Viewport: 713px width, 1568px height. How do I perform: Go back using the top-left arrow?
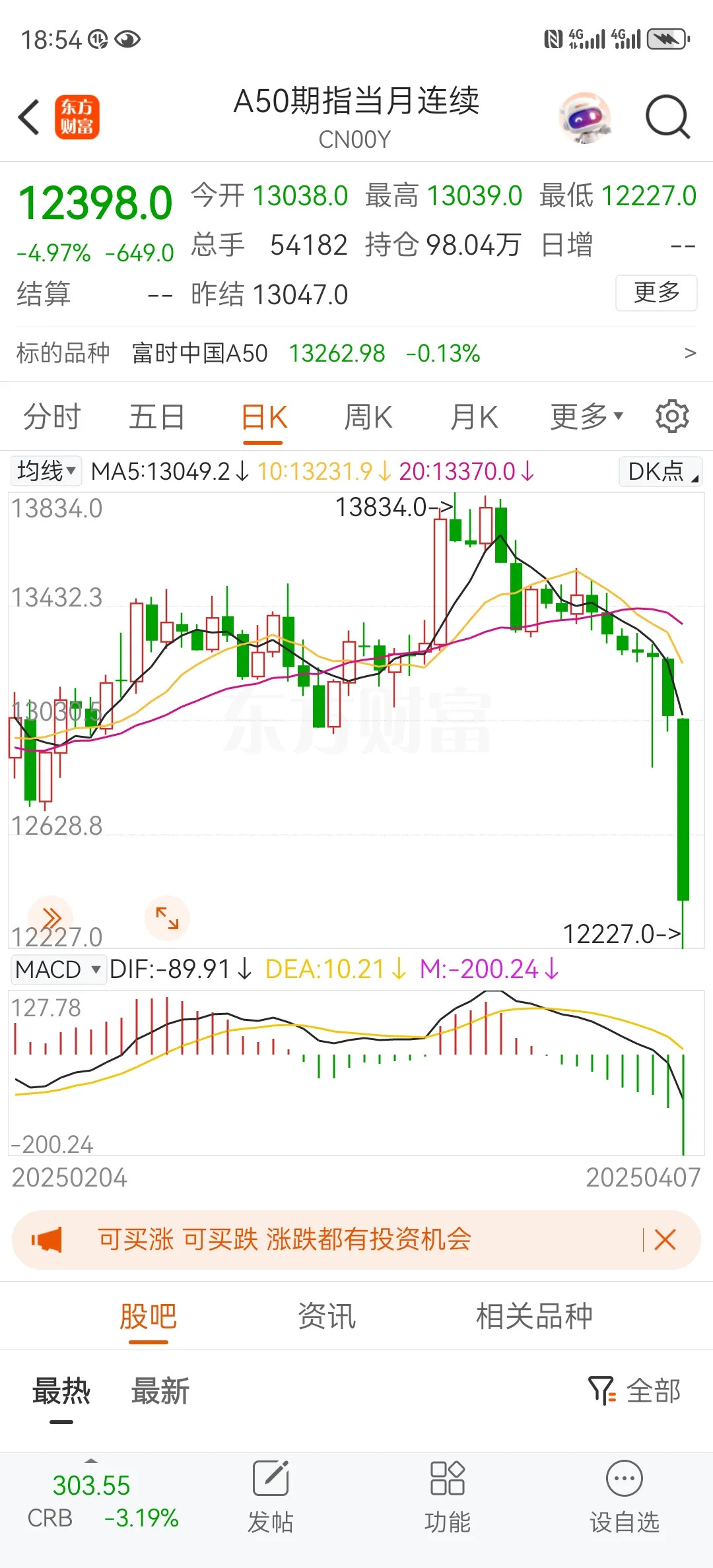click(29, 117)
